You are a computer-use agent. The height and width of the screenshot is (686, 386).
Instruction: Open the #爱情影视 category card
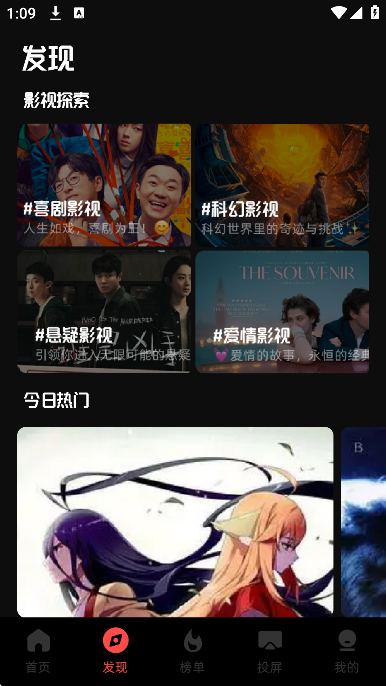pos(282,312)
